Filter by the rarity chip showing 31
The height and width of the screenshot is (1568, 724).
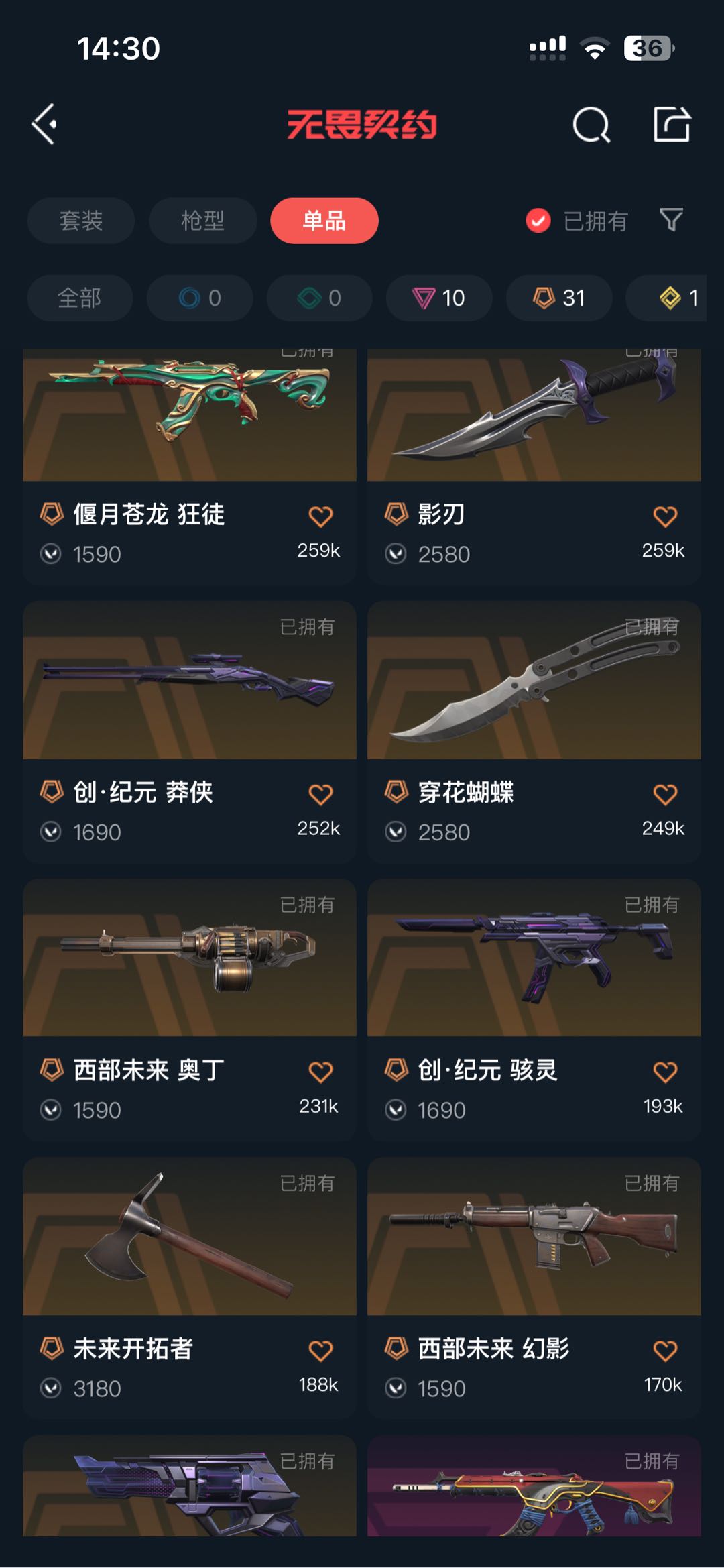click(559, 298)
